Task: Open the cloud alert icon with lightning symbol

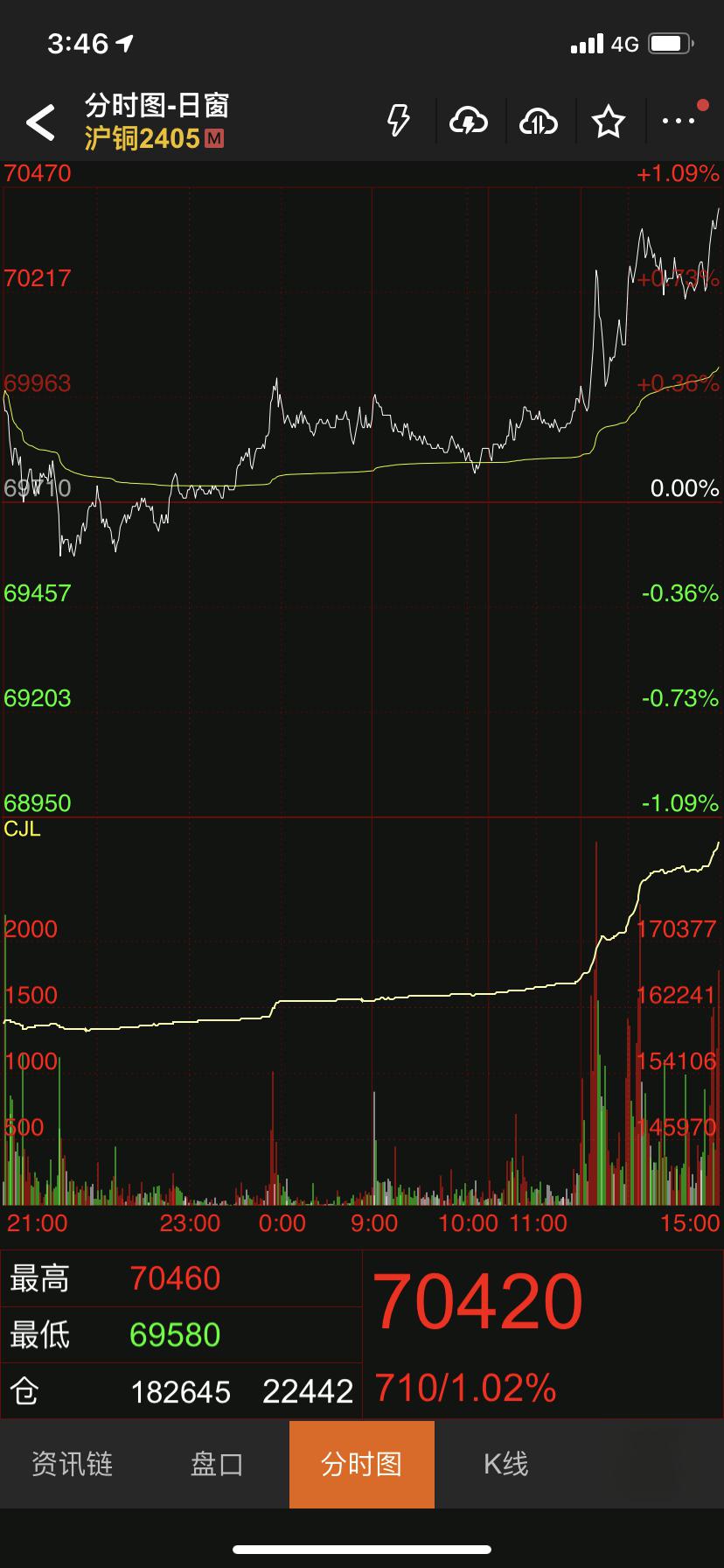Action: click(469, 122)
